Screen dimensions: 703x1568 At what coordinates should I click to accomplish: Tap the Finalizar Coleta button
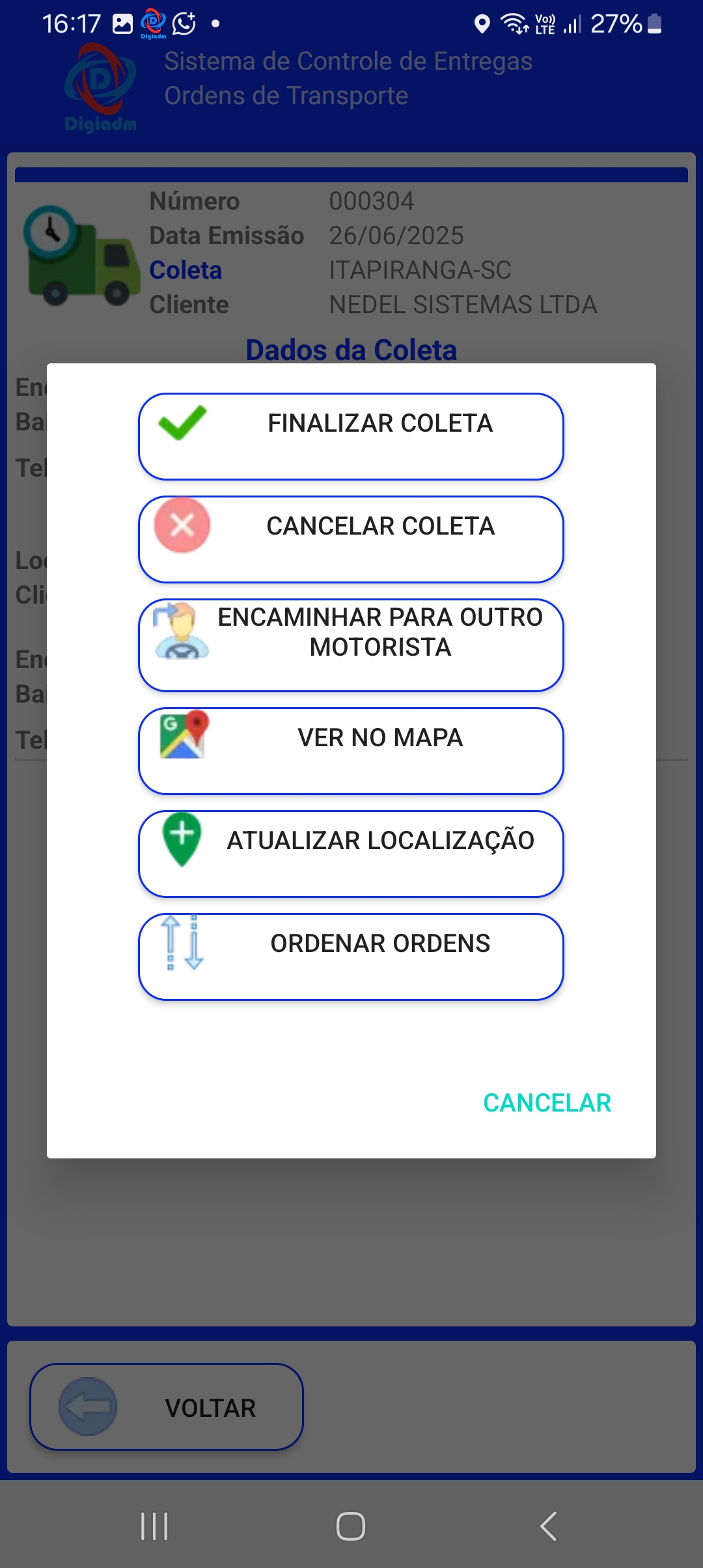pyautogui.click(x=351, y=436)
